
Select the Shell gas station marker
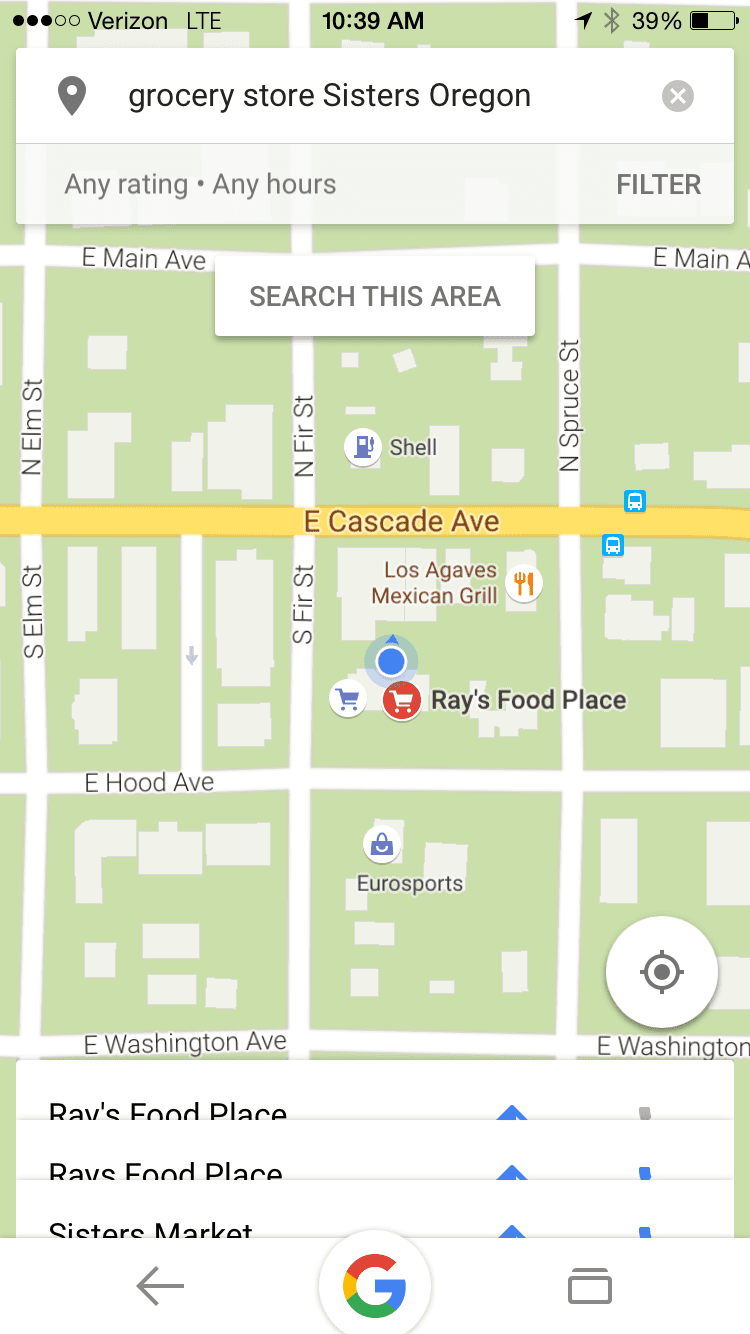tap(363, 447)
